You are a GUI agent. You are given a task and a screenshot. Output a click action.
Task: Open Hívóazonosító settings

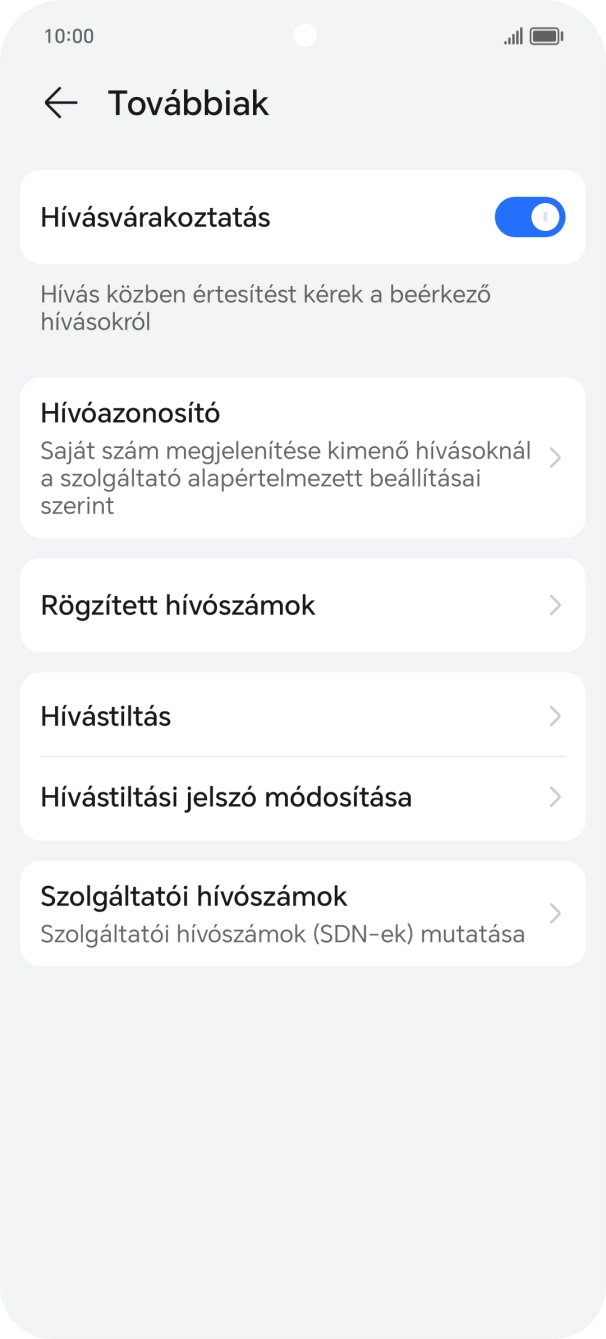coord(302,458)
